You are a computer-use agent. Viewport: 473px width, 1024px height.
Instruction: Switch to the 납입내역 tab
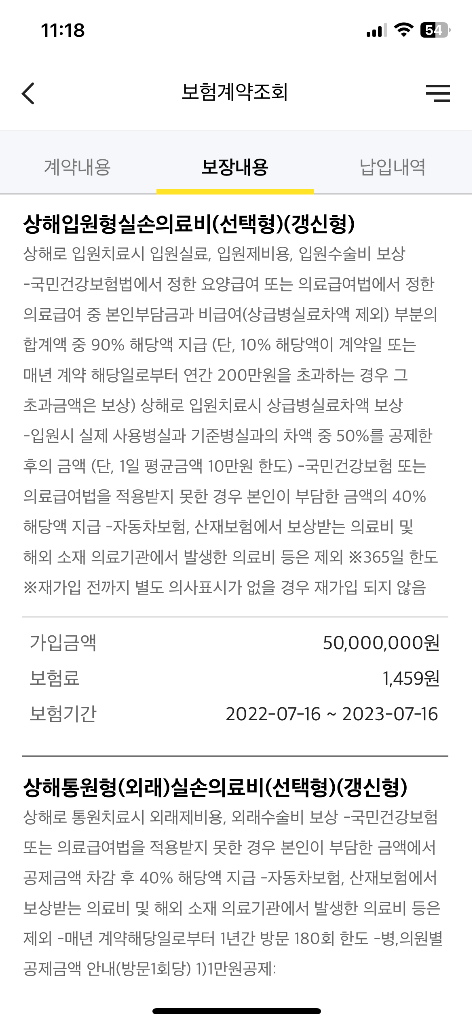[393, 167]
